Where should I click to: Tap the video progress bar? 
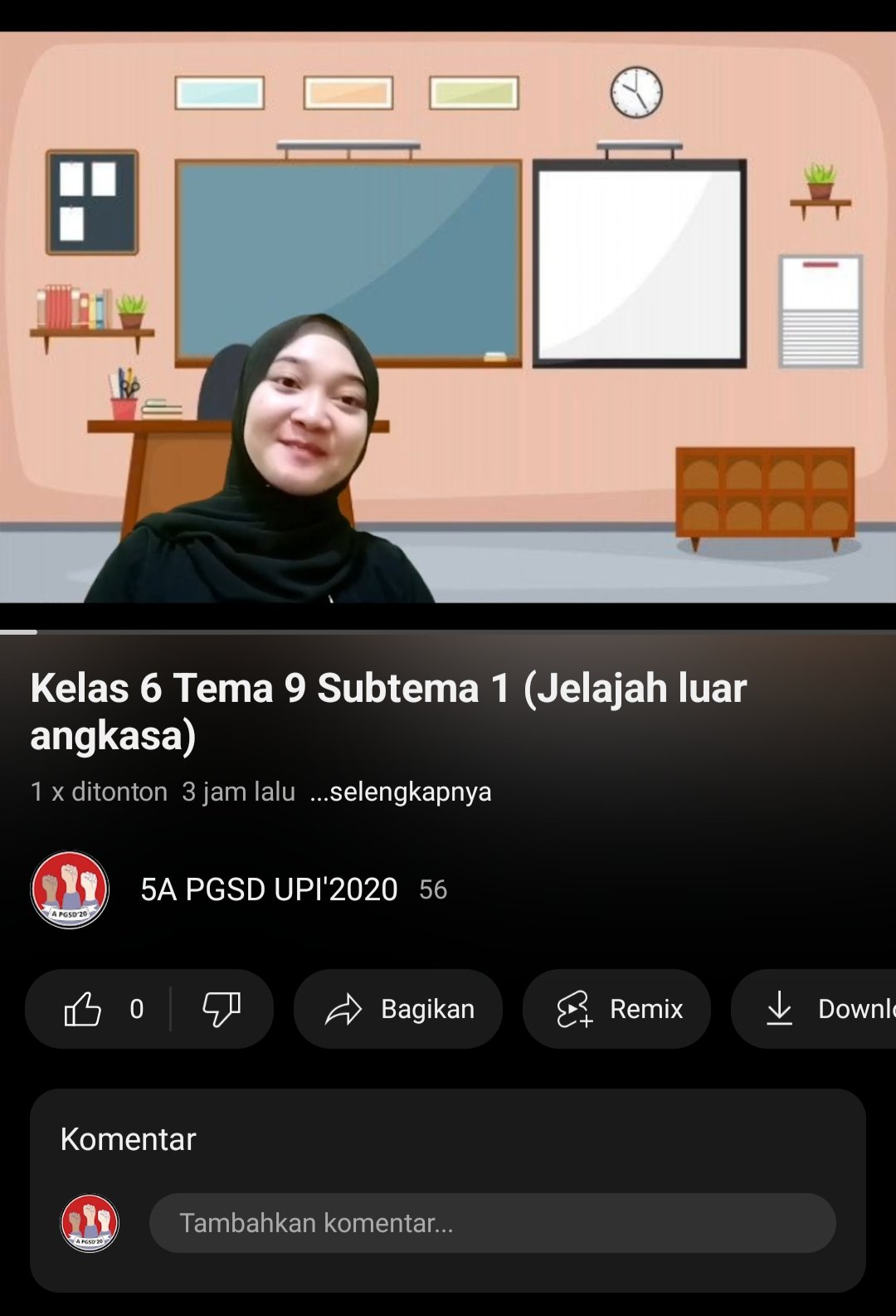[448, 632]
